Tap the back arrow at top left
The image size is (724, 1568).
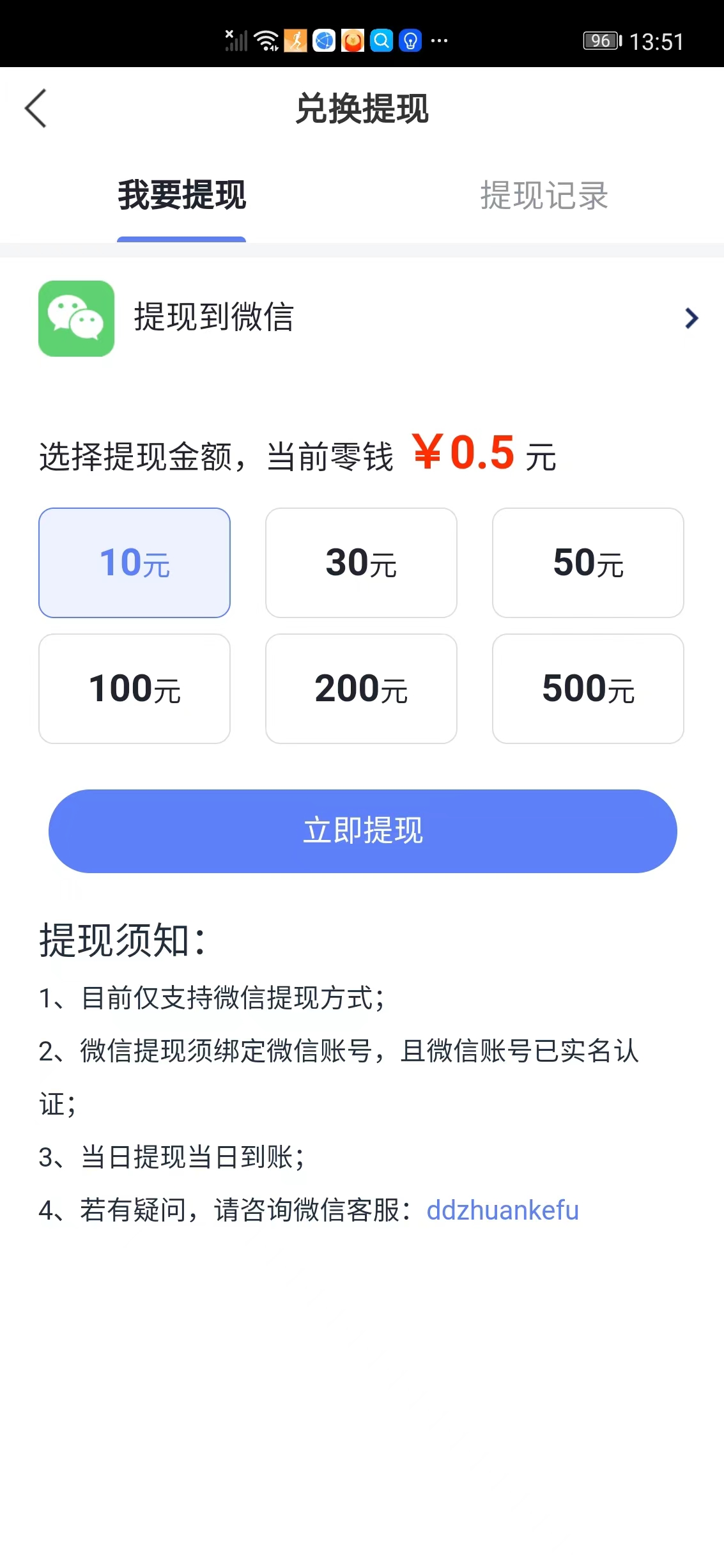click(36, 109)
